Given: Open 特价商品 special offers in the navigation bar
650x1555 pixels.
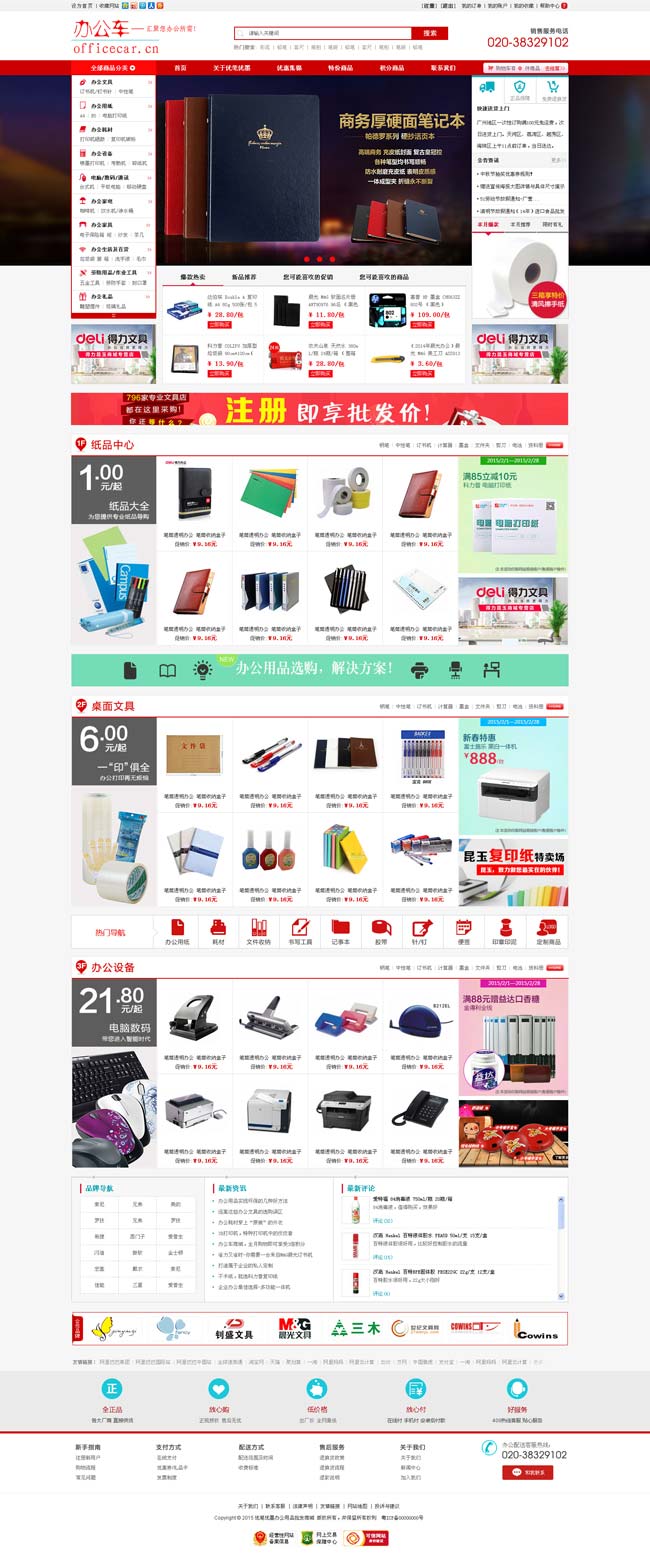Looking at the screenshot, I should click(x=340, y=68).
